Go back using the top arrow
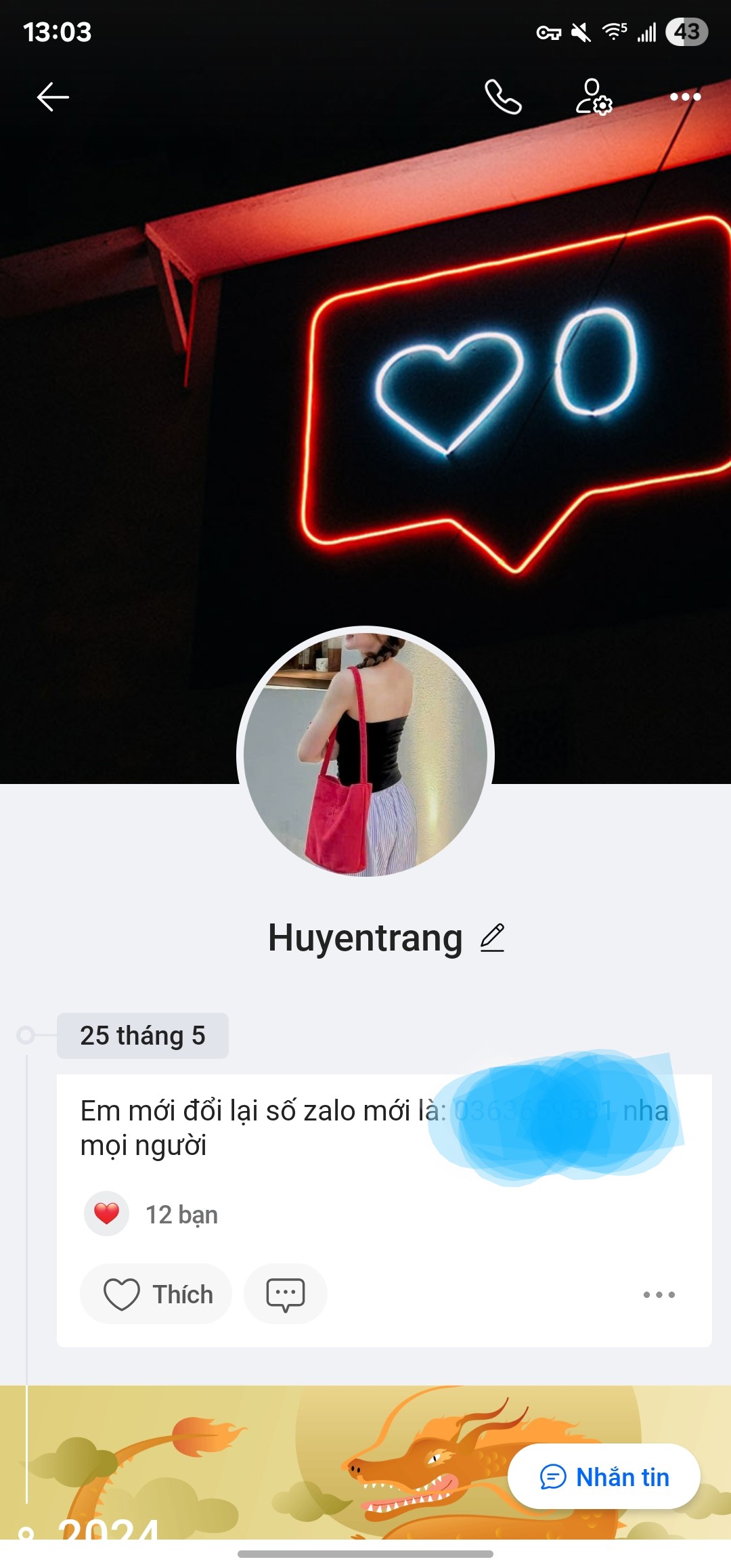 pyautogui.click(x=53, y=97)
